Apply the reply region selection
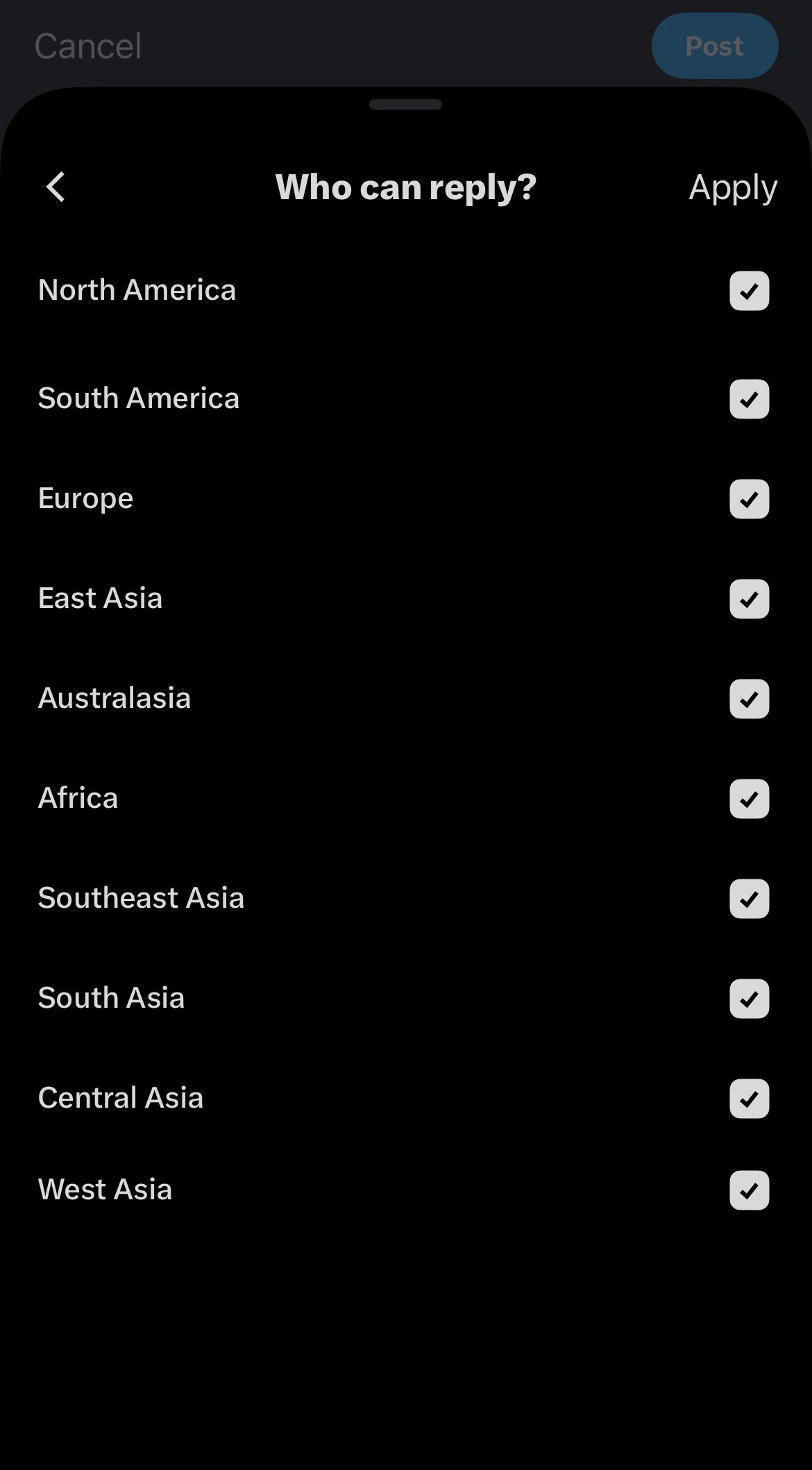The image size is (812, 1470). [732, 187]
